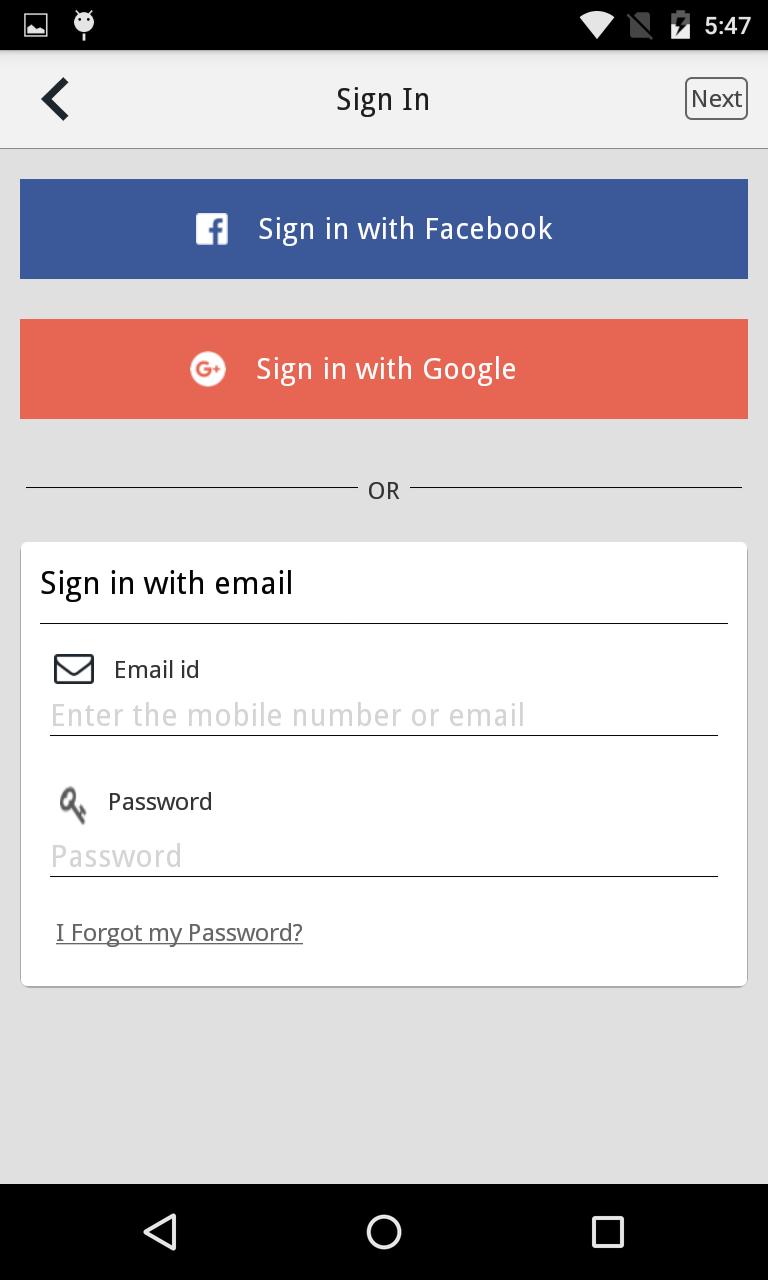Focus the mobile number or email field
The image size is (768, 1280).
[x=384, y=715]
